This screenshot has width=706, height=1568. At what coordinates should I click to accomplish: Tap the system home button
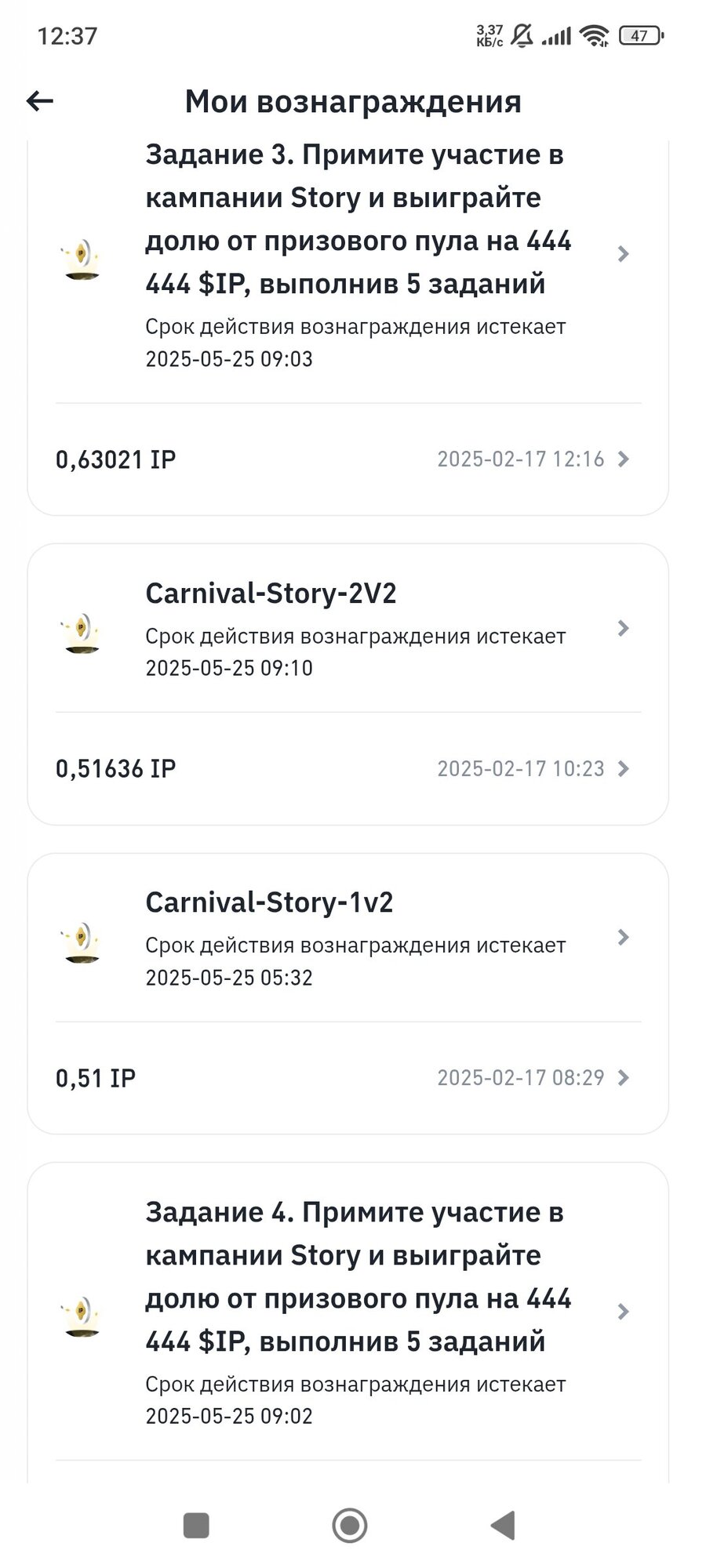(350, 1526)
